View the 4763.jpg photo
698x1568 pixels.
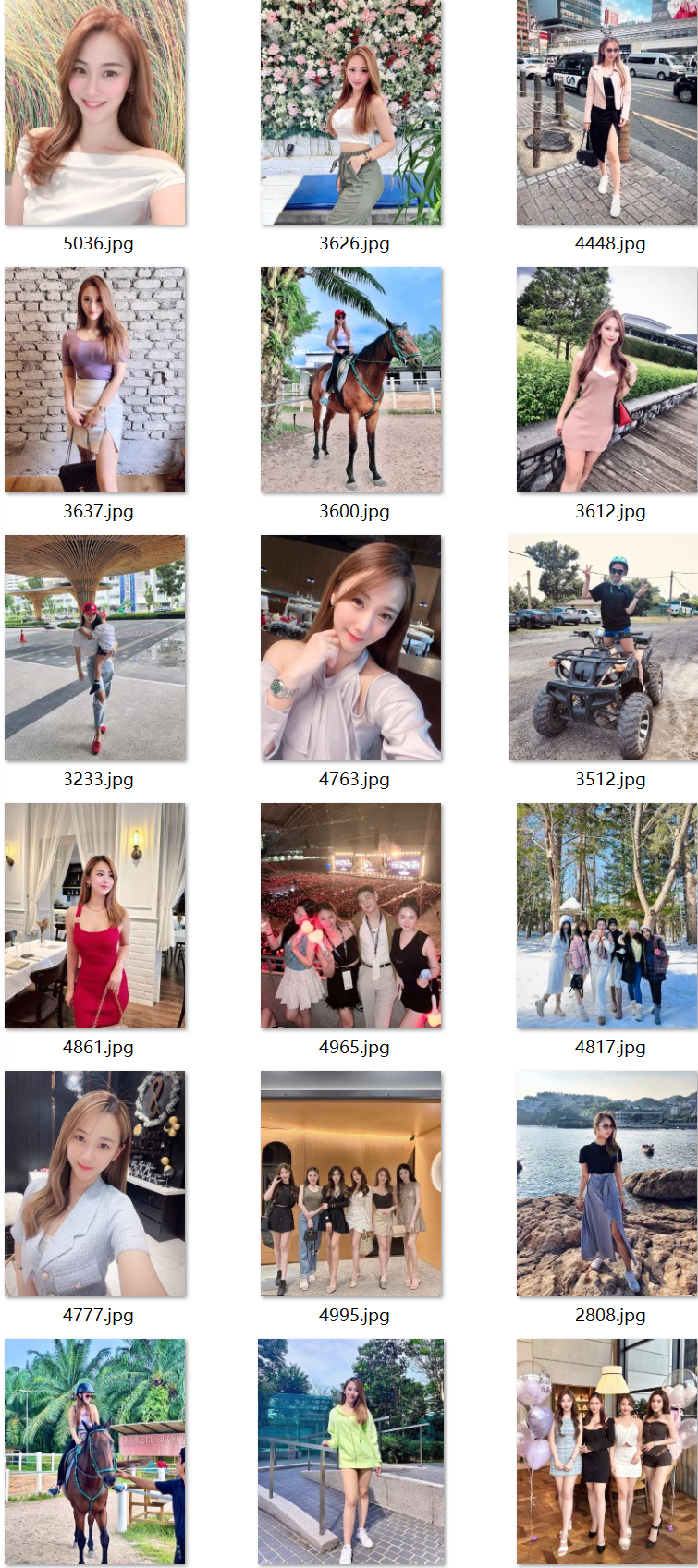click(351, 648)
